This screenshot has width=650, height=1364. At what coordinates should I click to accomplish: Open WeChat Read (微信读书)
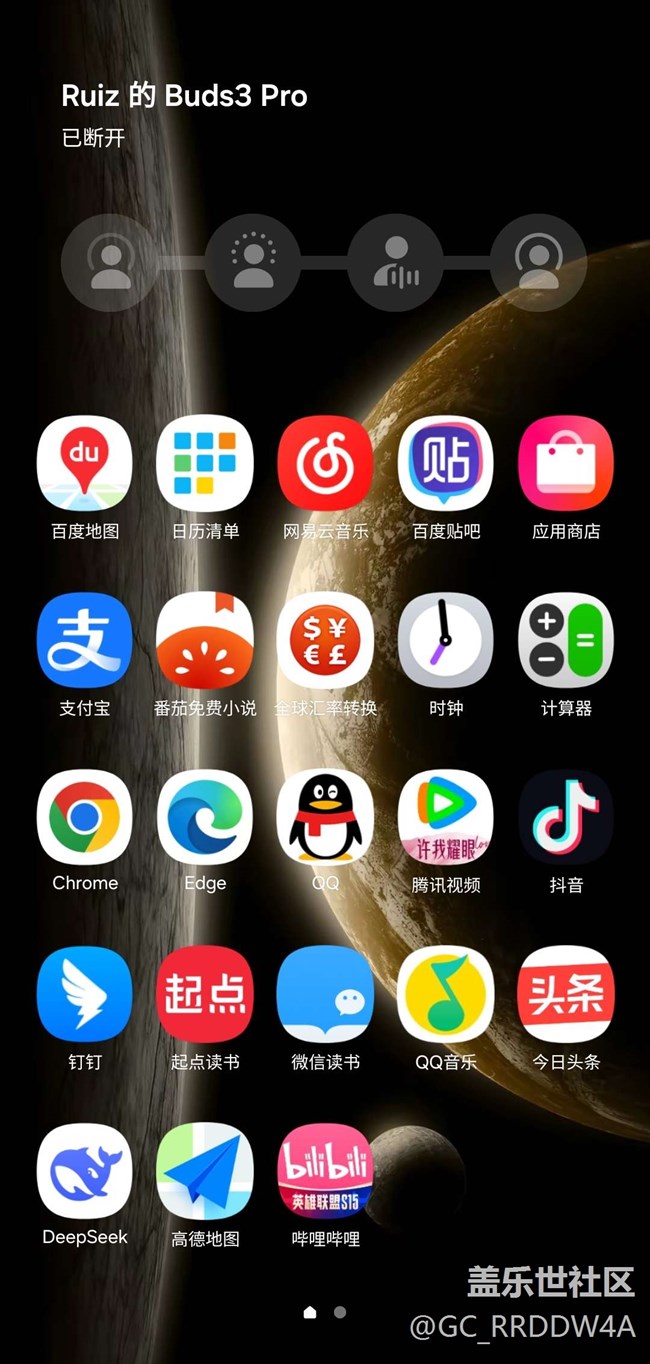[325, 995]
